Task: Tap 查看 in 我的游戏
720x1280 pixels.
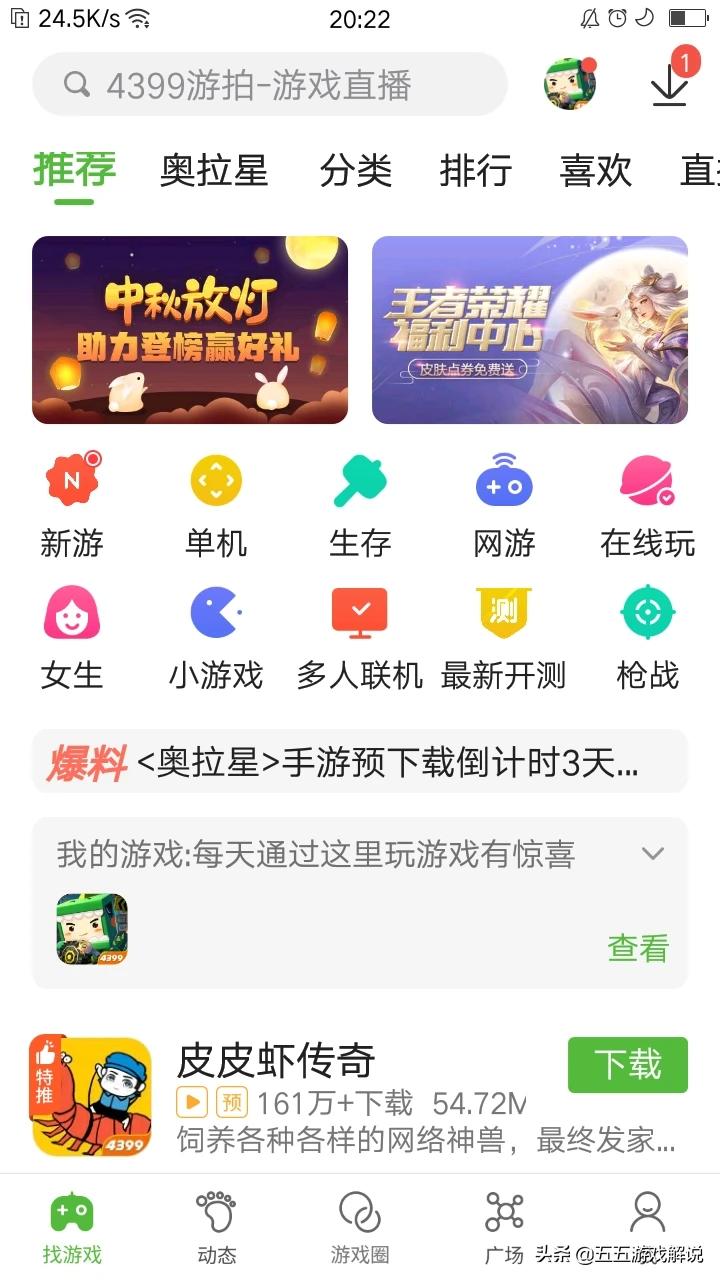Action: 637,948
